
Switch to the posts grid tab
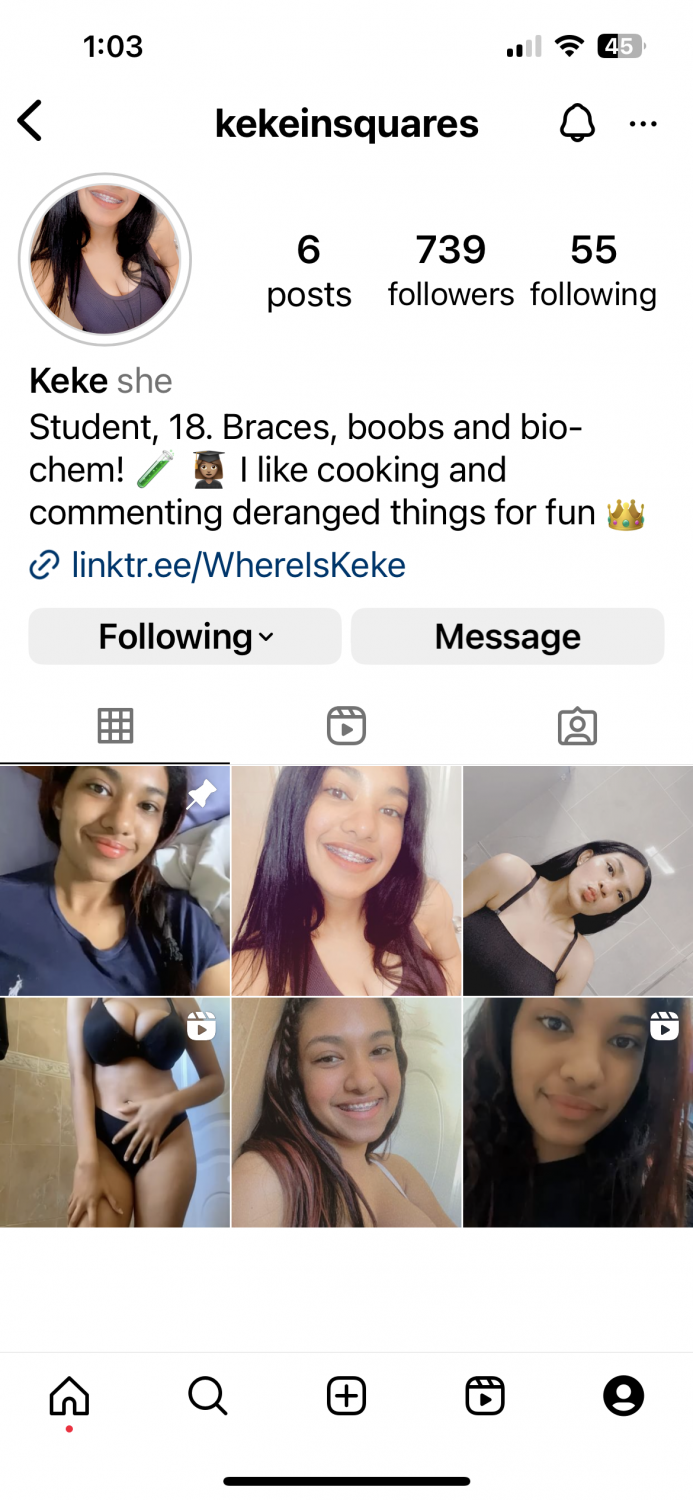pos(115,726)
